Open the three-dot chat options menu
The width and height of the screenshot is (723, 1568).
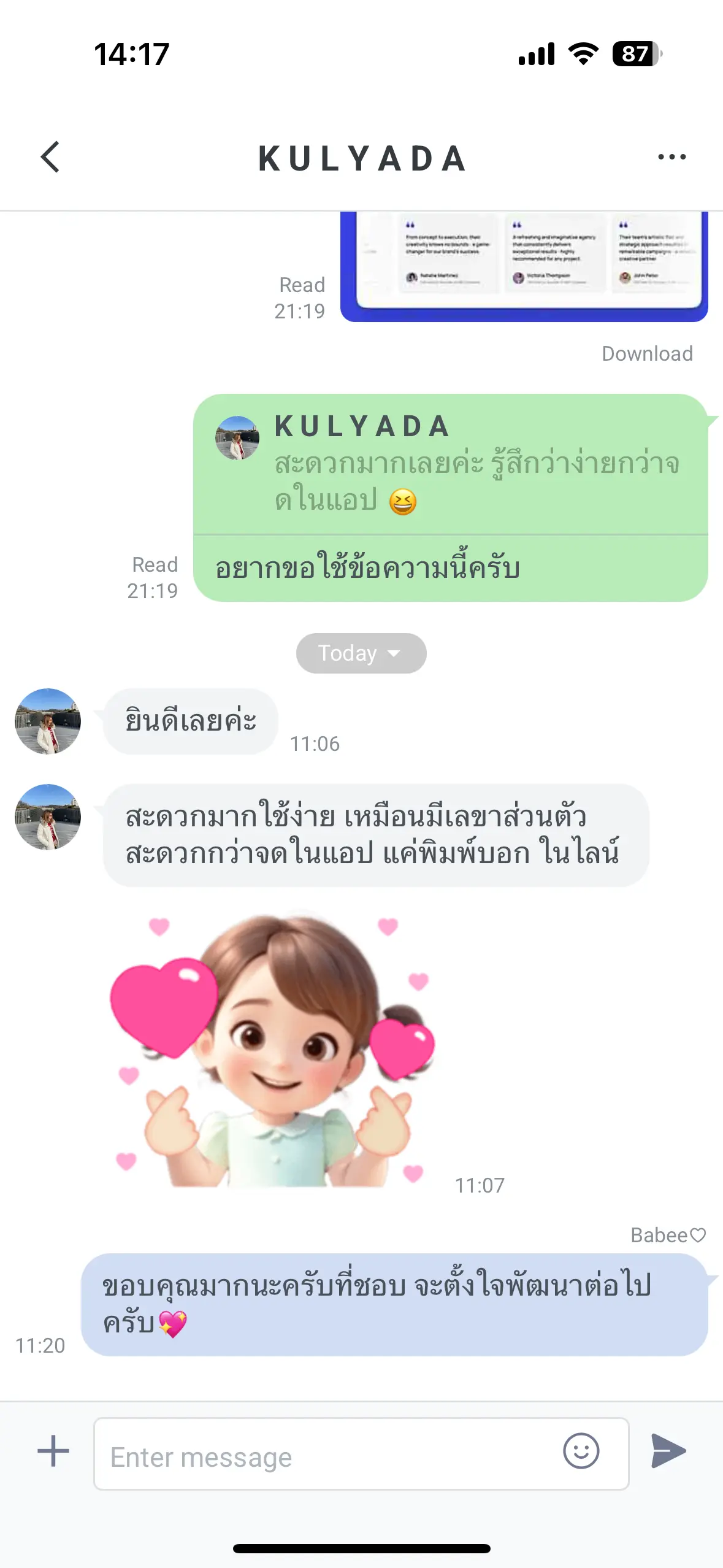tap(671, 157)
